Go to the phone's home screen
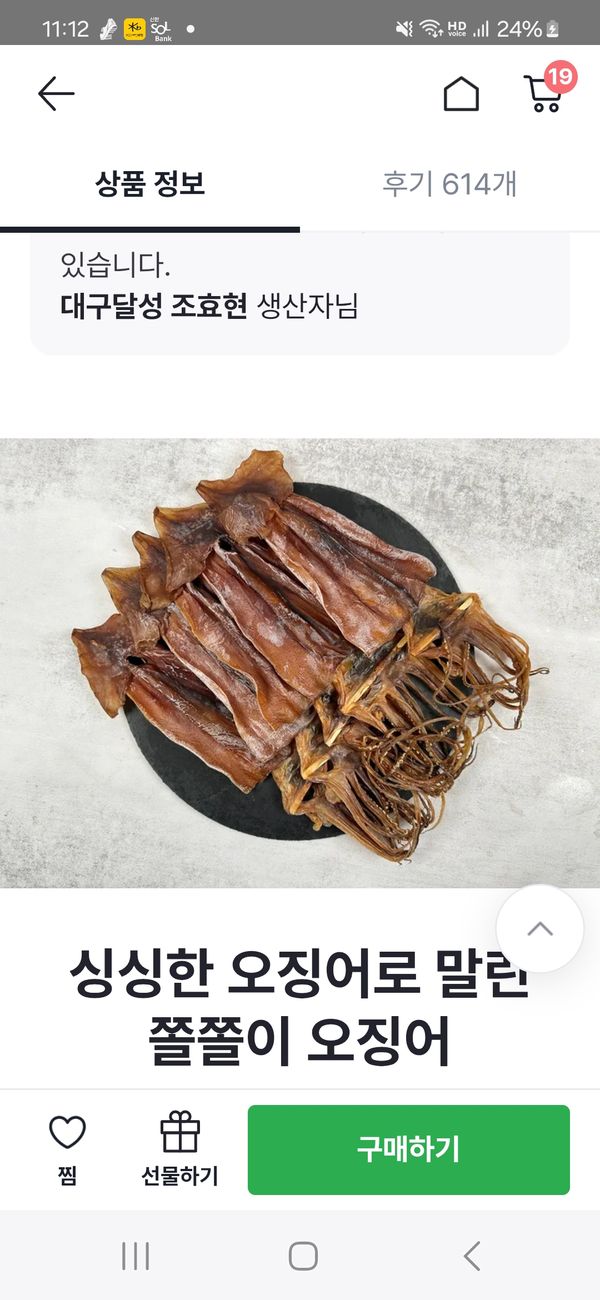 [303, 1256]
